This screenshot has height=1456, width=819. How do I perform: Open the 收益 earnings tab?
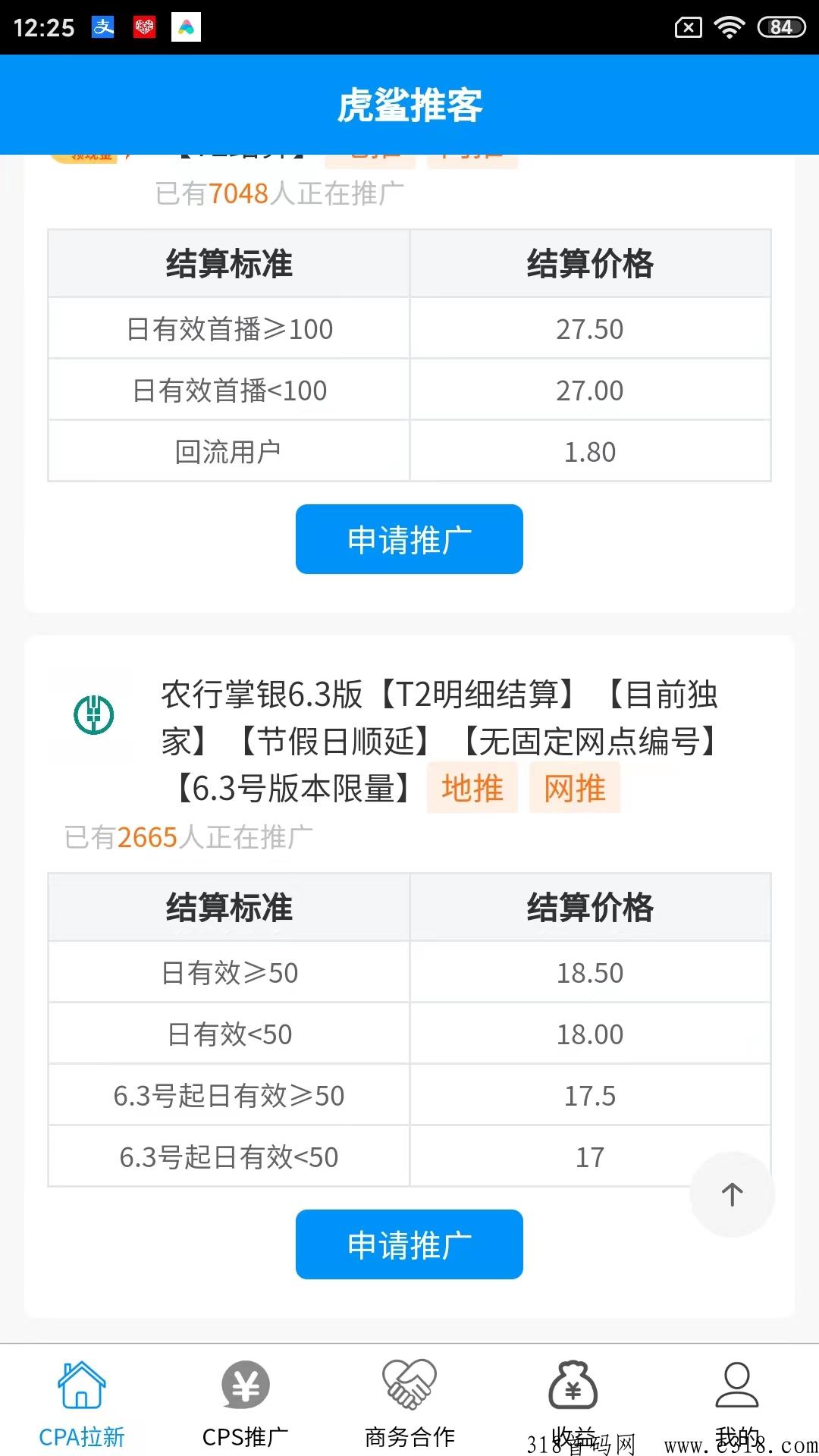click(573, 1404)
